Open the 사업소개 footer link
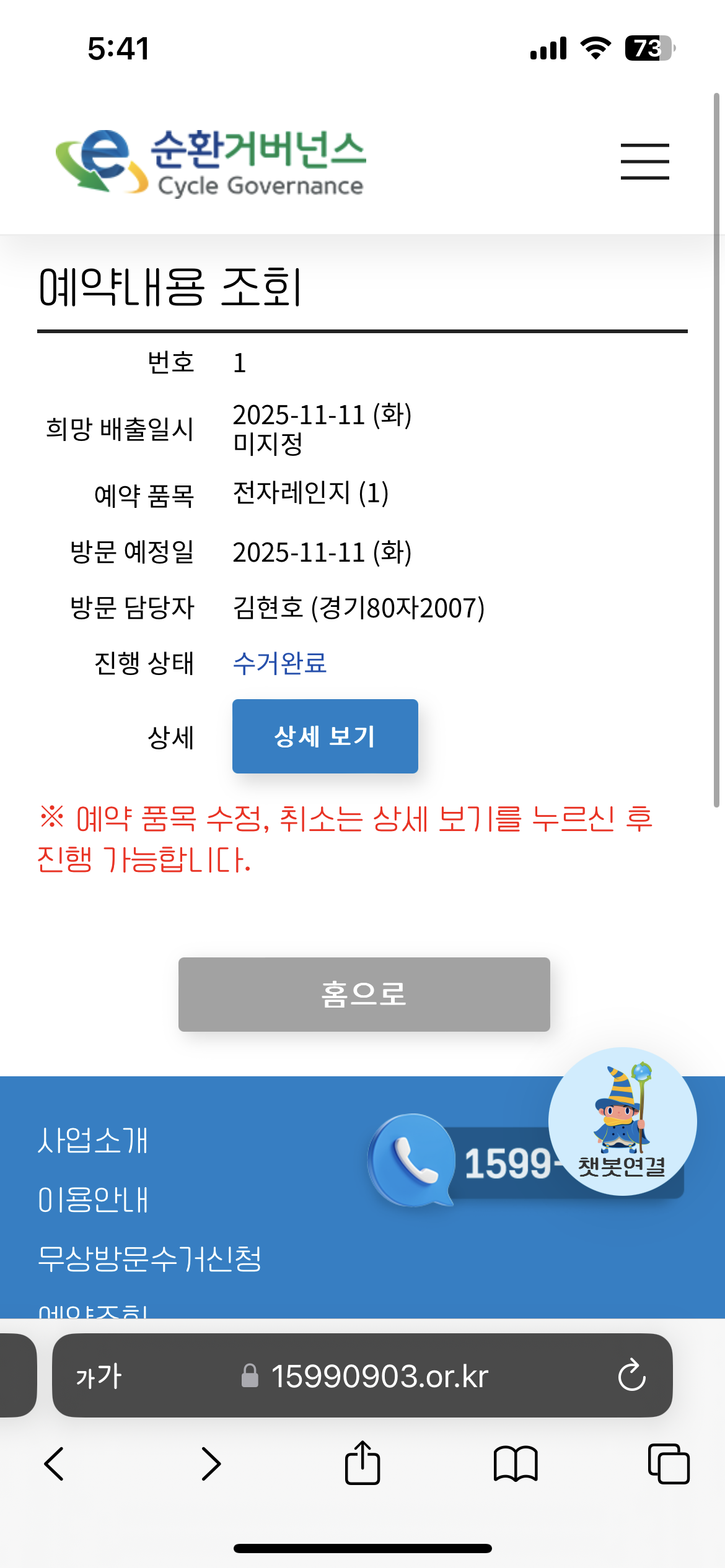The image size is (725, 1568). click(93, 1141)
